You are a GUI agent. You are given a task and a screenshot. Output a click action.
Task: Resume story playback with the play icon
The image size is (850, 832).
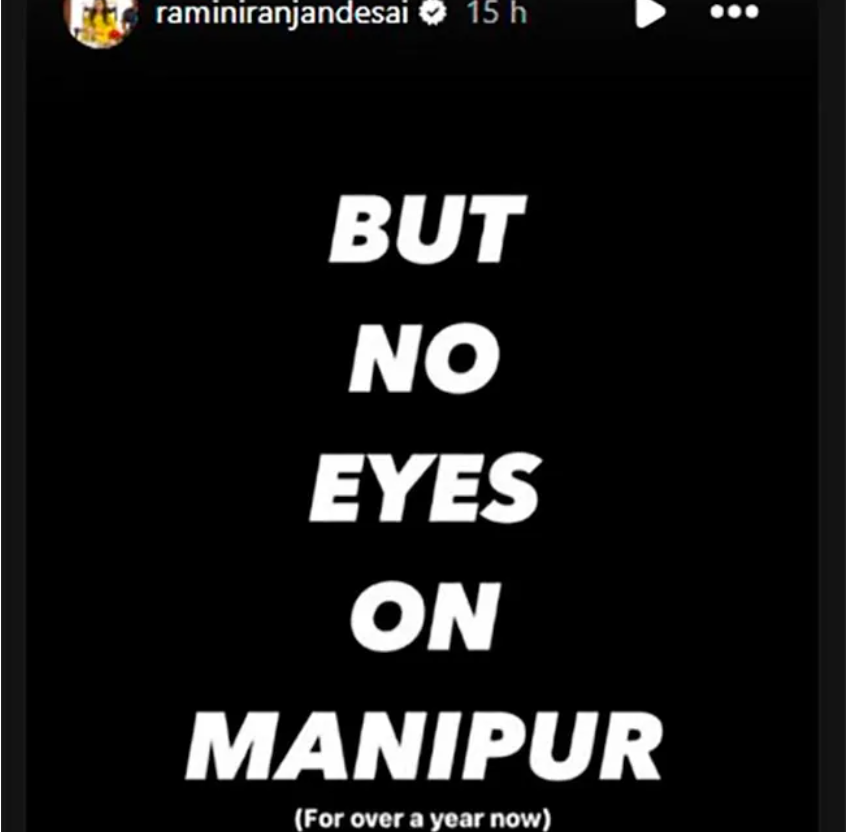pos(651,13)
